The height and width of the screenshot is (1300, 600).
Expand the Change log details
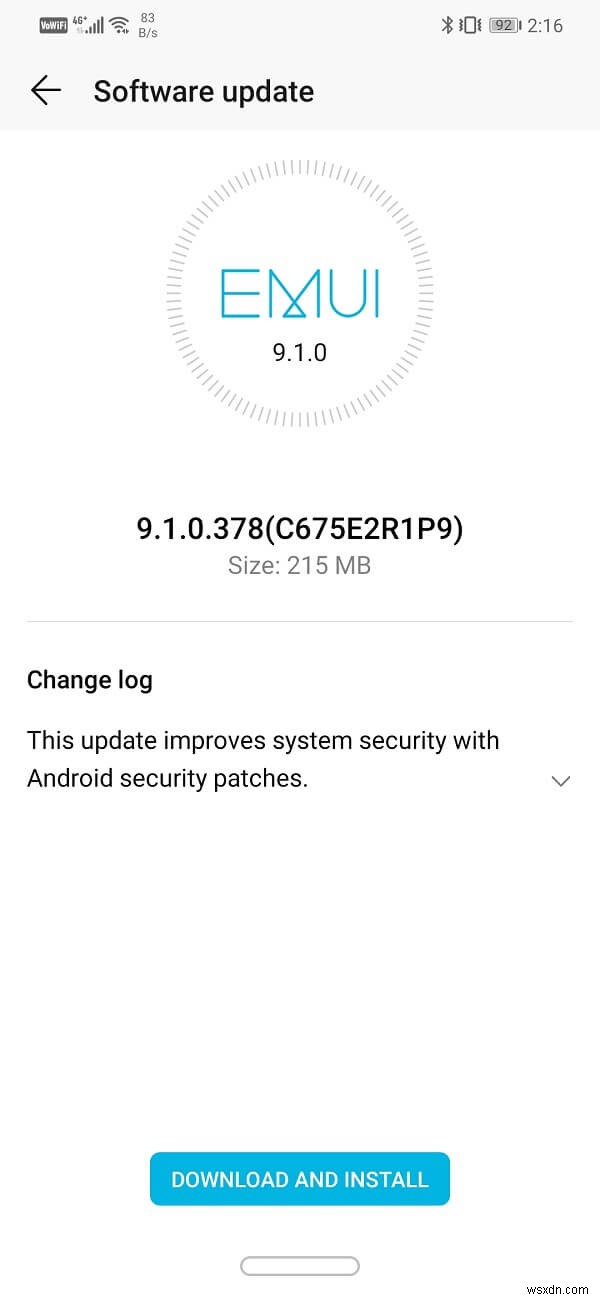561,781
